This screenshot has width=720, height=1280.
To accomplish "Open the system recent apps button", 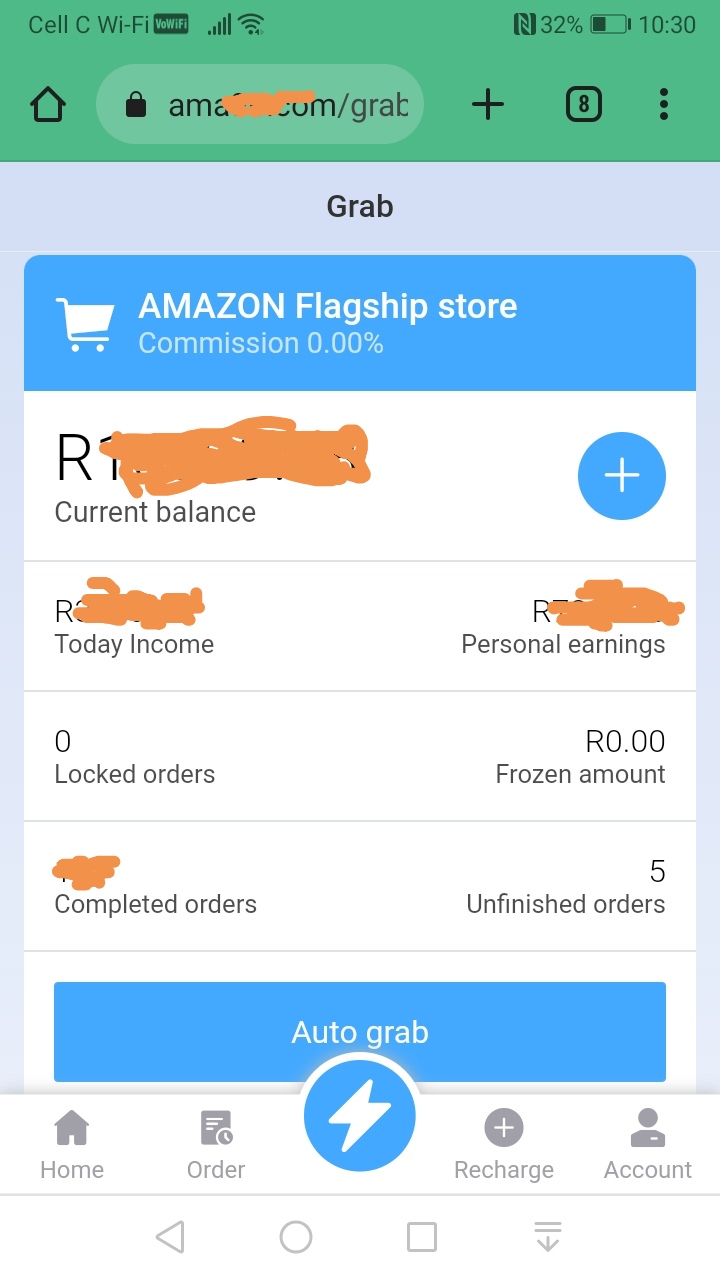I will click(422, 1237).
